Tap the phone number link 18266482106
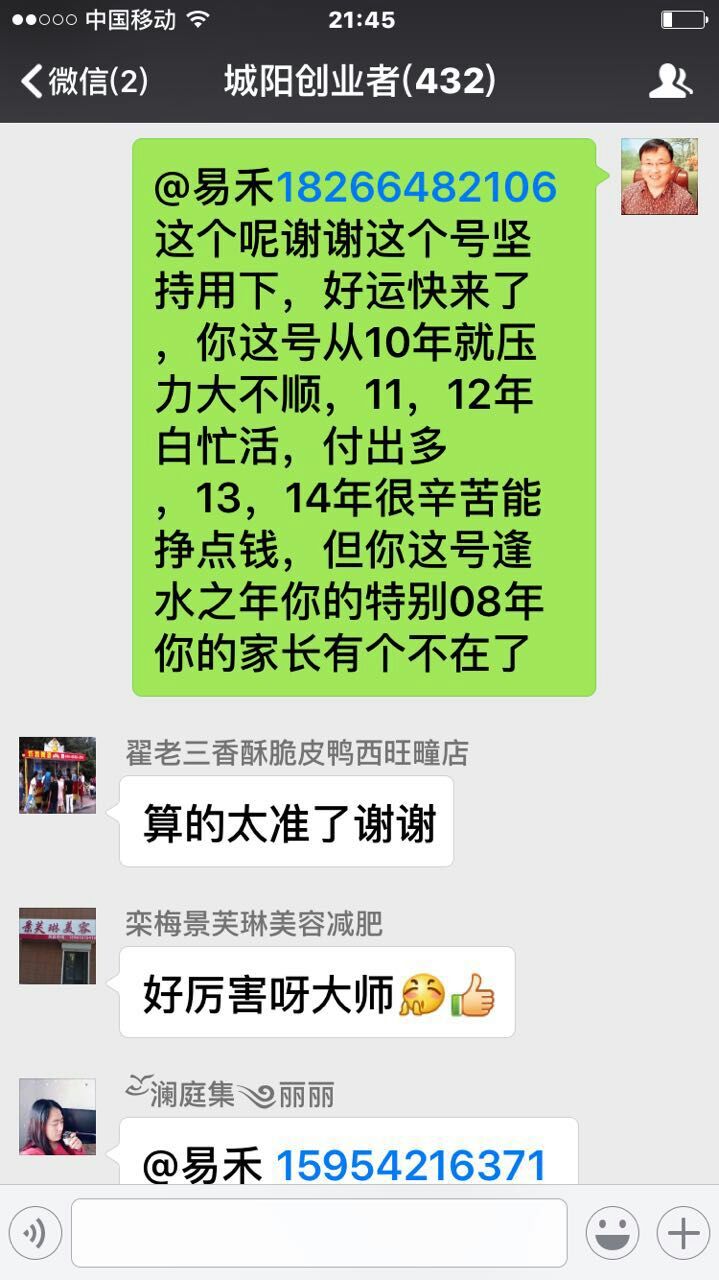719x1280 pixels. click(416, 187)
